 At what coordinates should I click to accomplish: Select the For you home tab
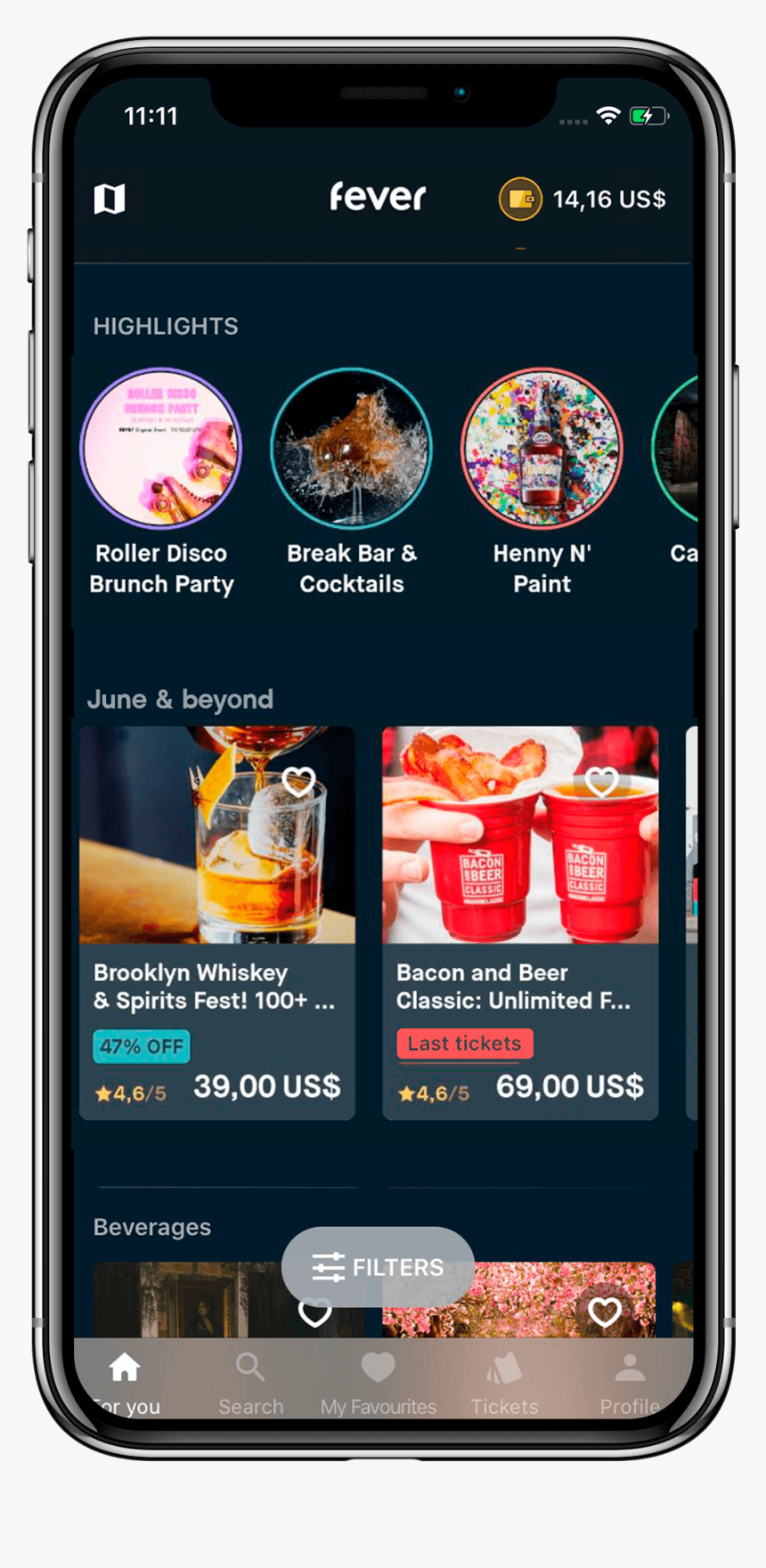[x=125, y=1383]
